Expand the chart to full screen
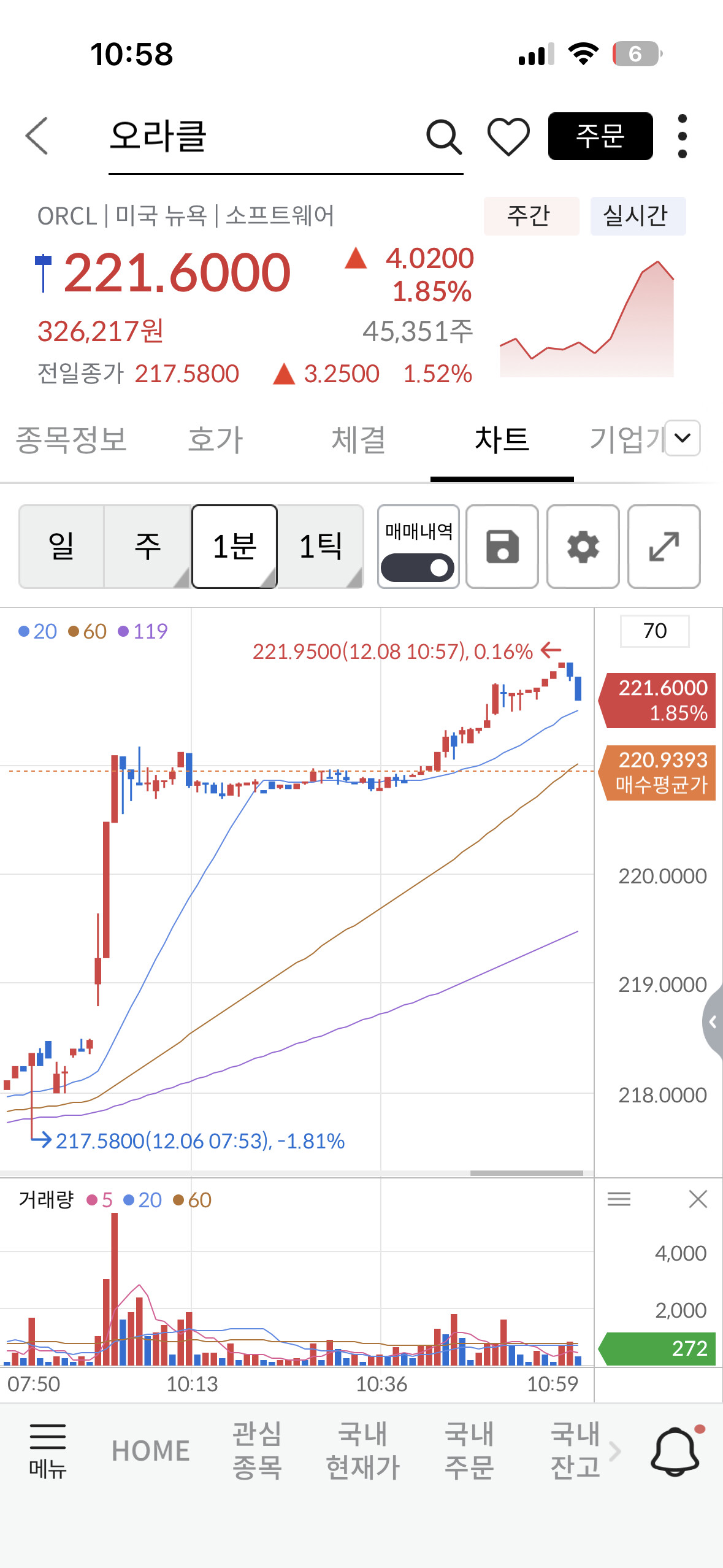 664,546
